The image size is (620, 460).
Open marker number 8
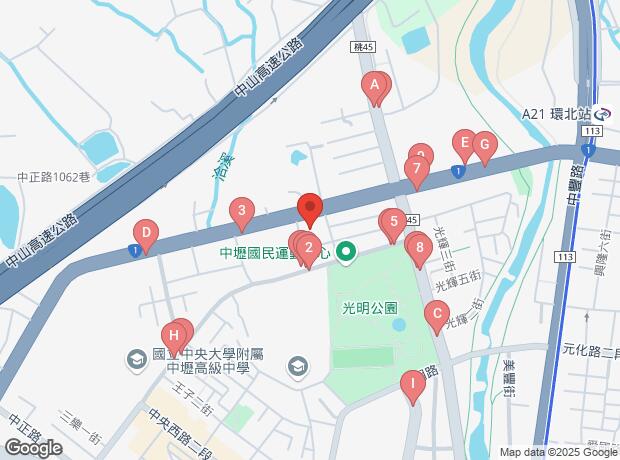coord(418,245)
